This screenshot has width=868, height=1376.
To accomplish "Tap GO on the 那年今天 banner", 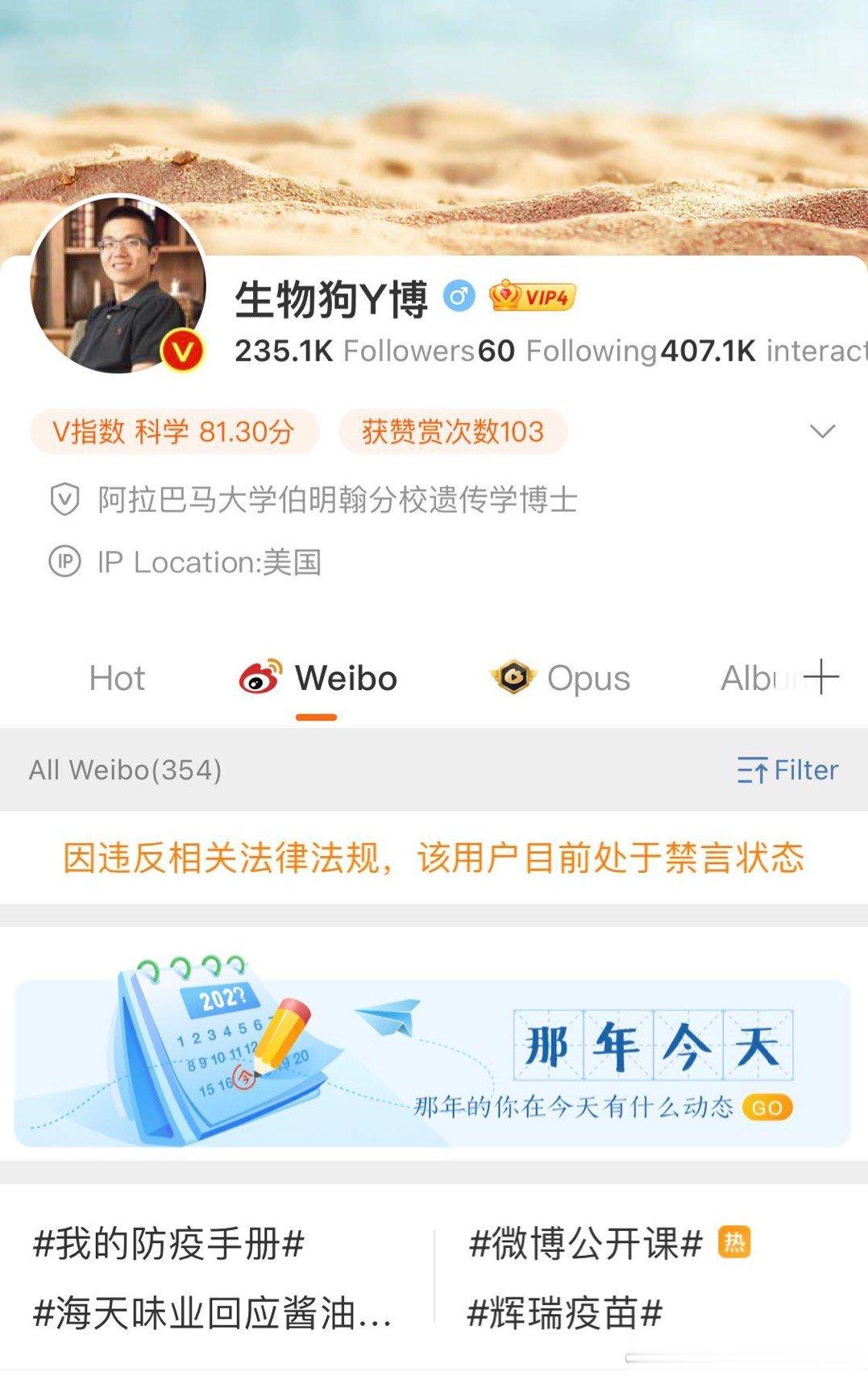I will pyautogui.click(x=766, y=1108).
